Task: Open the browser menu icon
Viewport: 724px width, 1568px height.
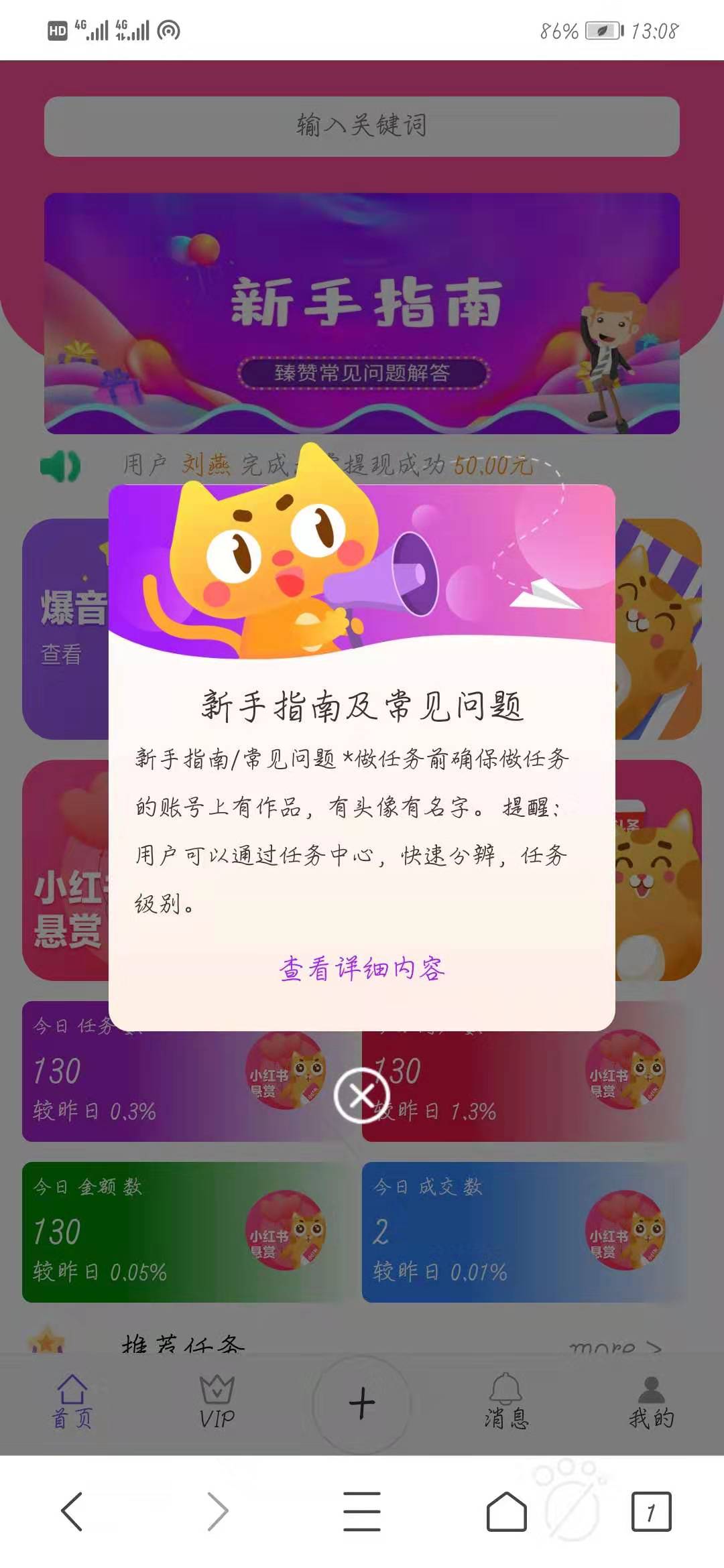Action: [362, 1512]
